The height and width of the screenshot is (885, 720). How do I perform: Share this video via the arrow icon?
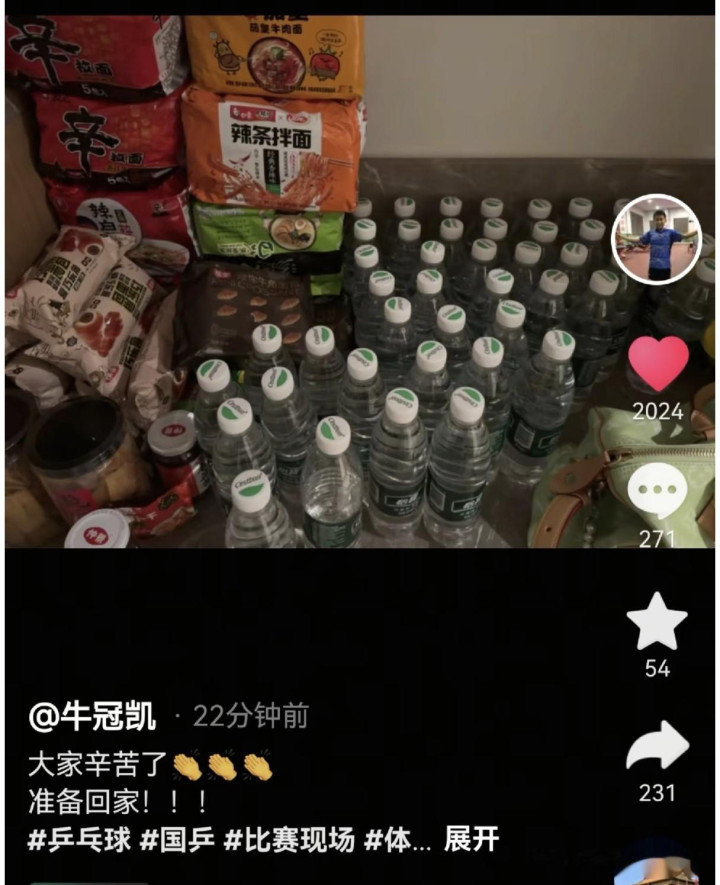657,747
